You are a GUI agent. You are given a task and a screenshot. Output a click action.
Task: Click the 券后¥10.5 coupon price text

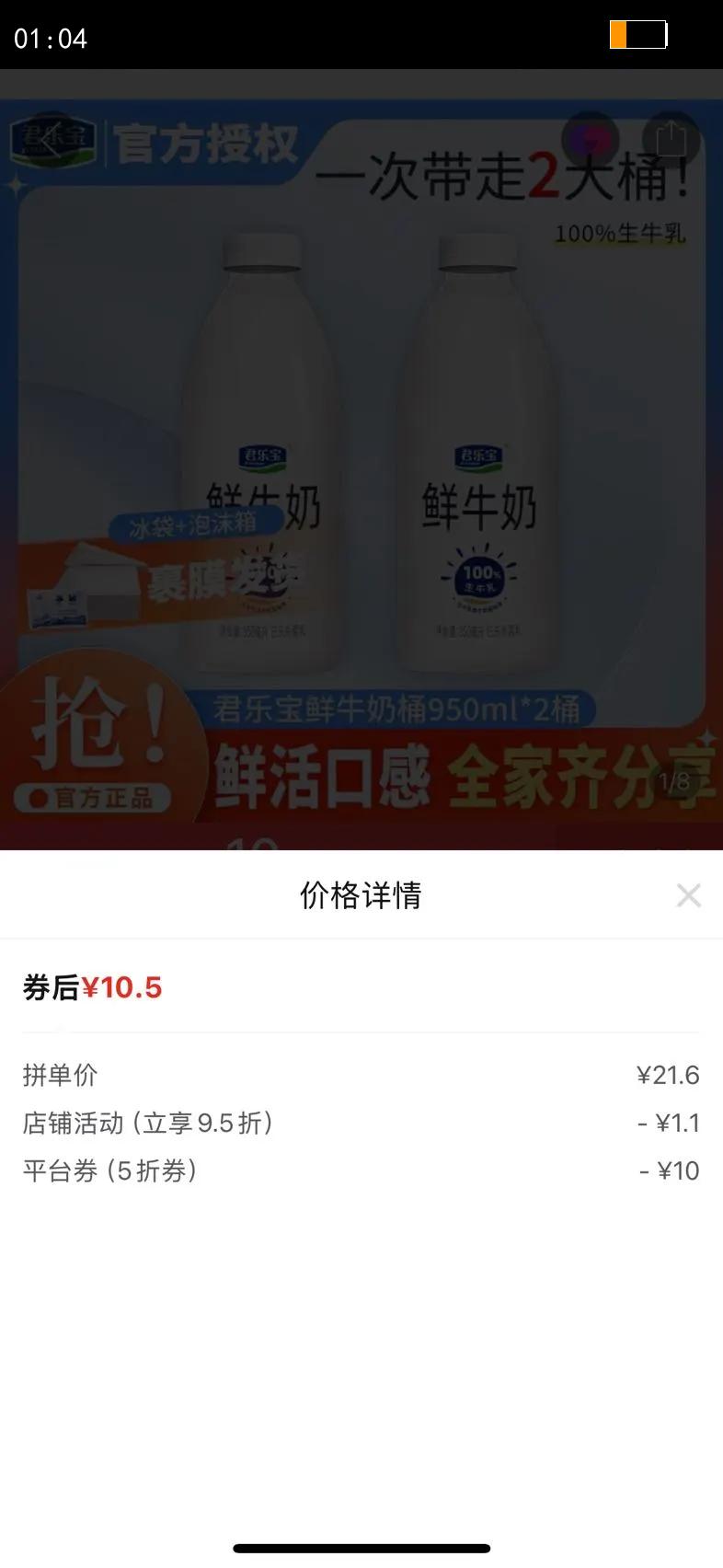point(92,986)
